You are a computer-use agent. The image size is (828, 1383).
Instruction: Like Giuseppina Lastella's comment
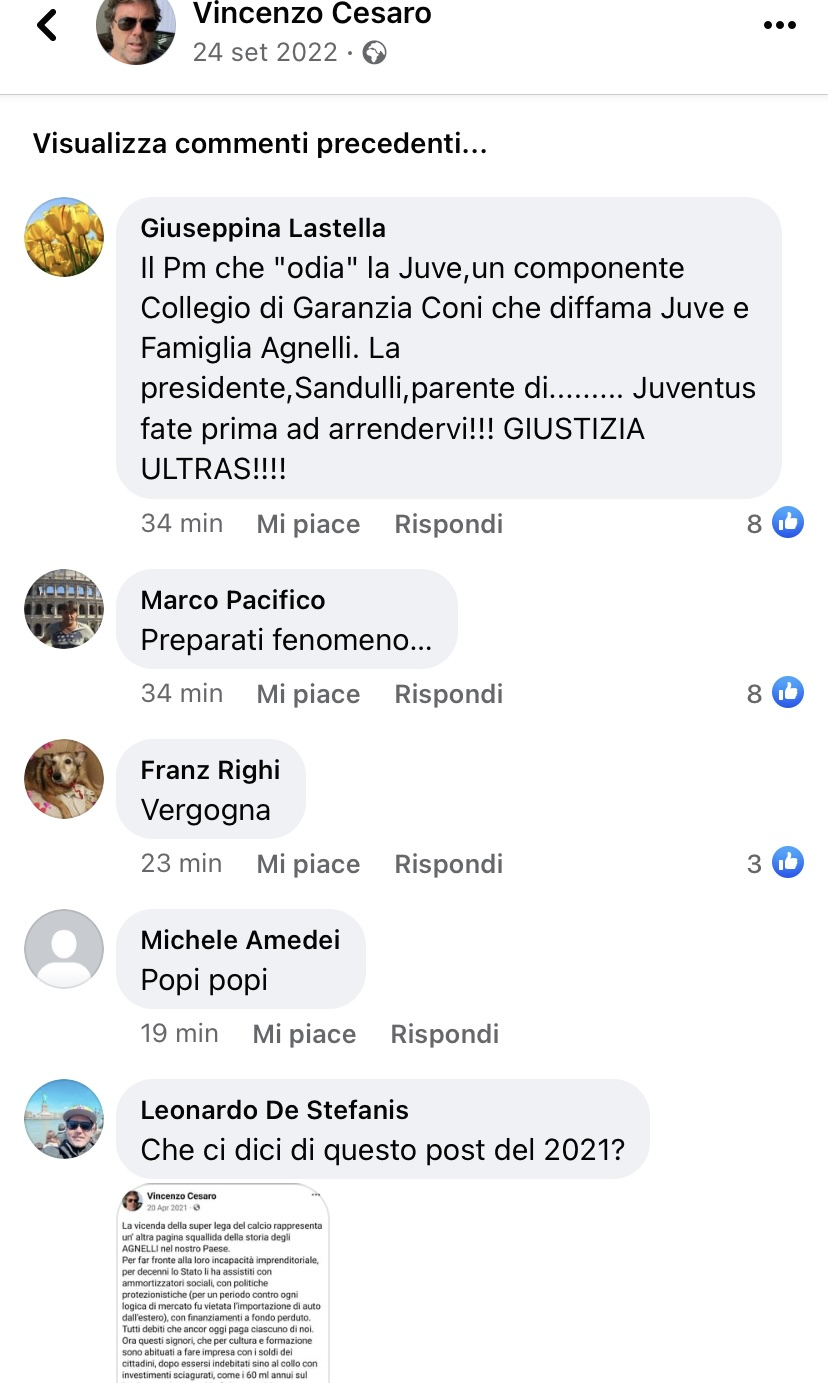[308, 524]
